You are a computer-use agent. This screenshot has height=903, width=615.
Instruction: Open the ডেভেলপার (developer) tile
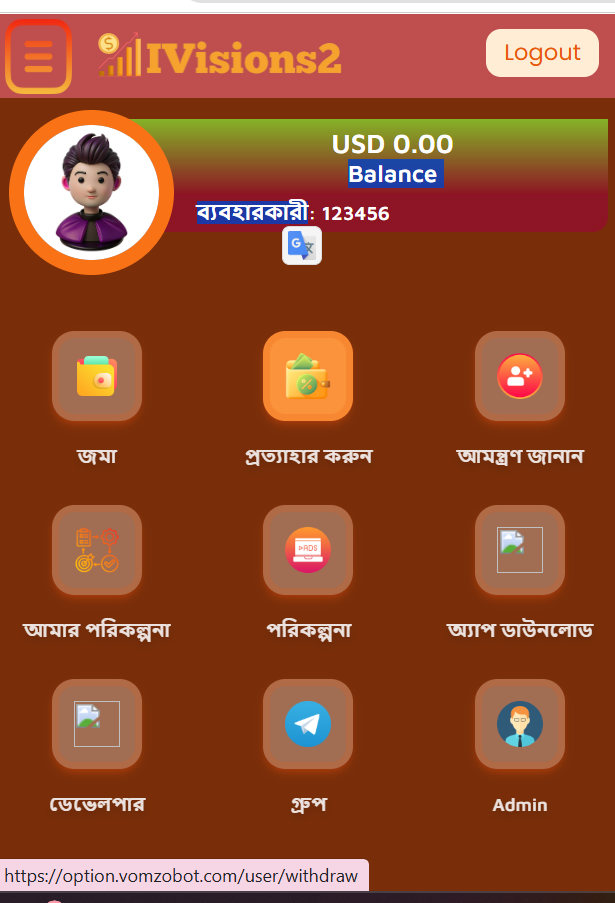[97, 724]
